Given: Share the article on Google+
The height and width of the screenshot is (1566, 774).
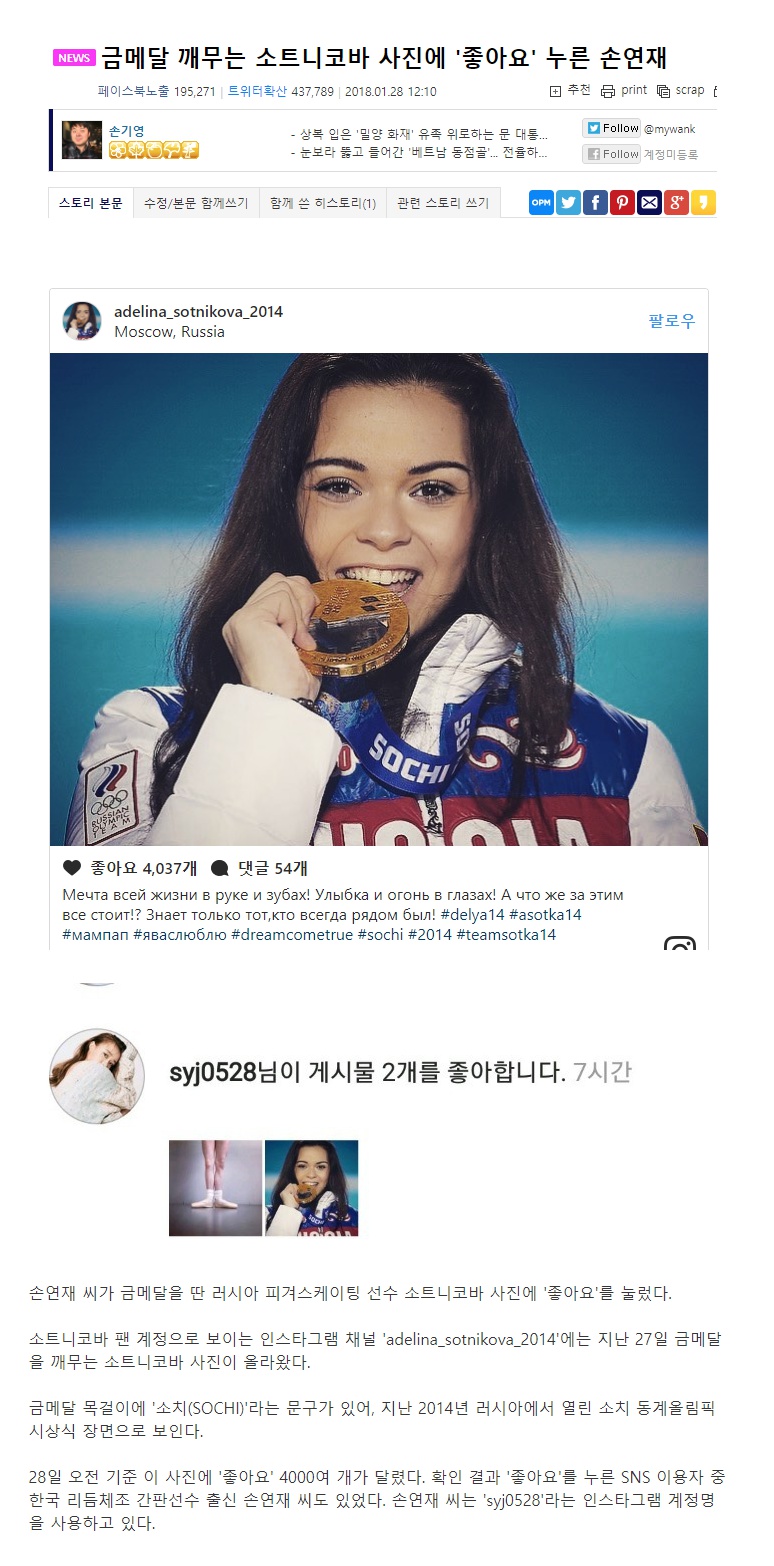Looking at the screenshot, I should tap(676, 203).
